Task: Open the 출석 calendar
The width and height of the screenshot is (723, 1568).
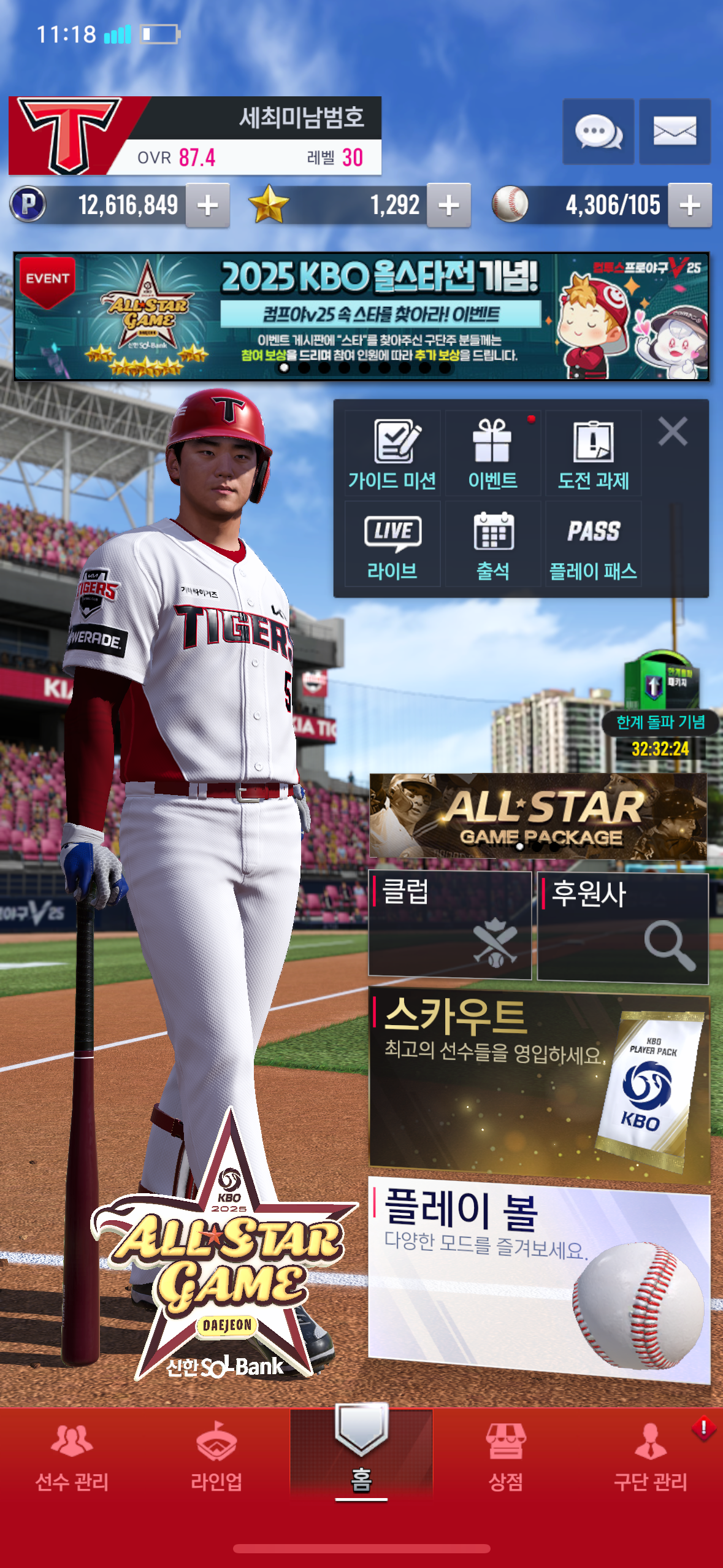Action: click(x=492, y=544)
